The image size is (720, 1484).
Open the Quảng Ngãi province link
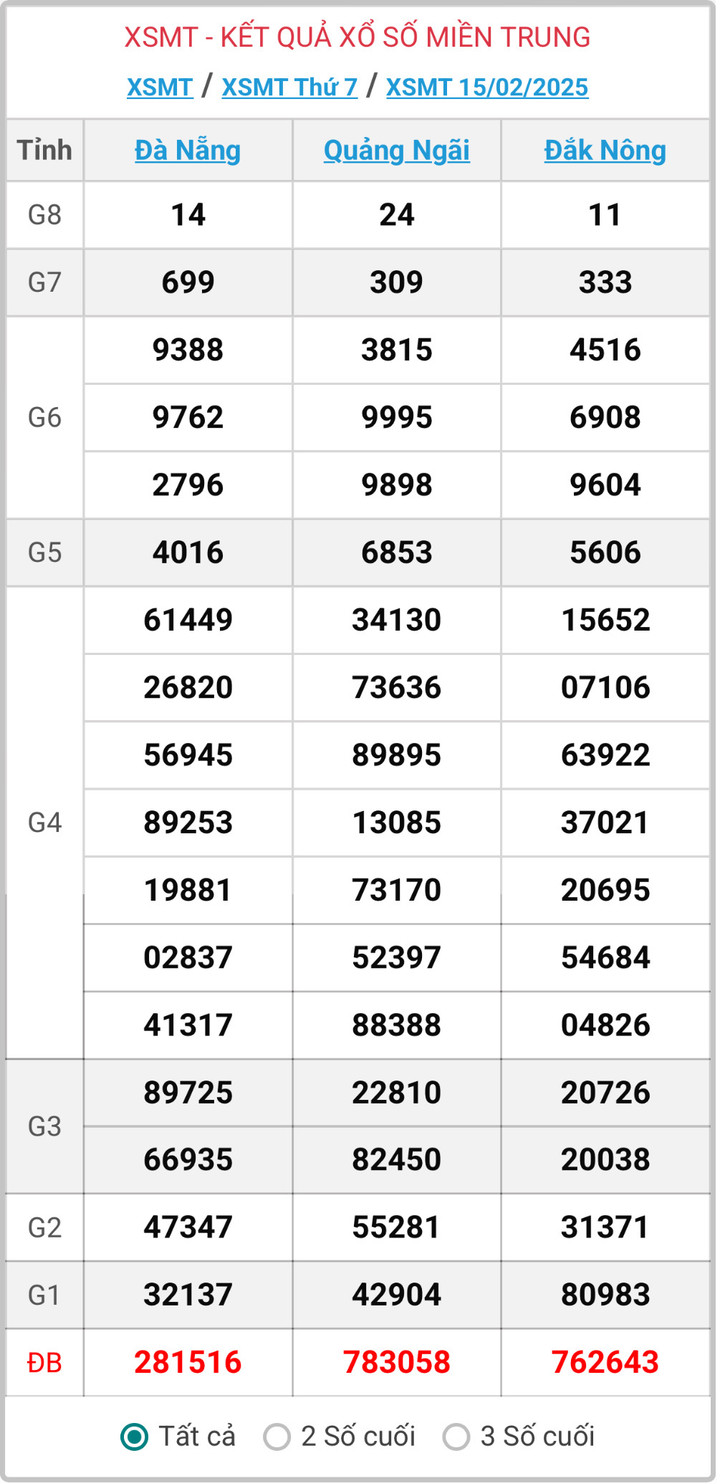(x=396, y=151)
